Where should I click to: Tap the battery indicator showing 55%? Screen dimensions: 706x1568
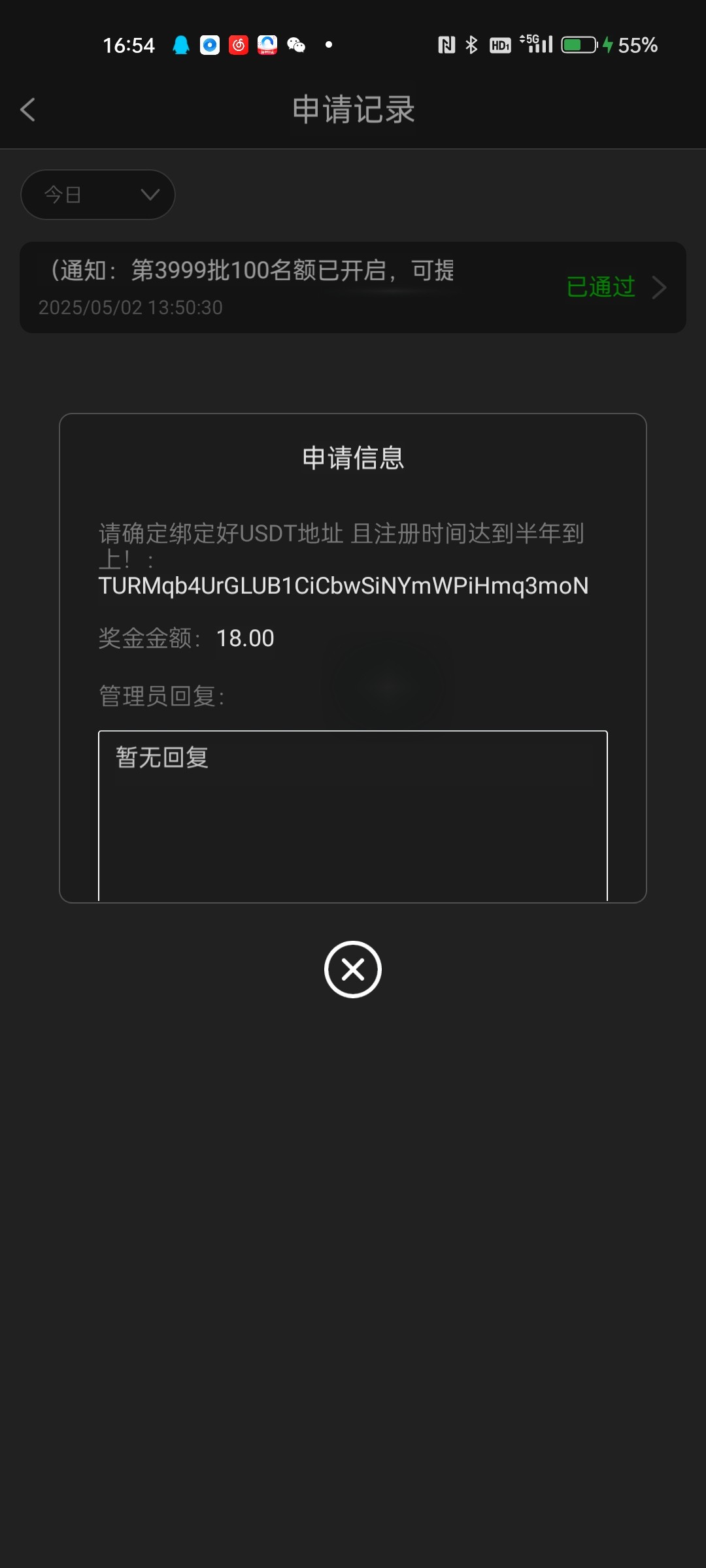(580, 44)
